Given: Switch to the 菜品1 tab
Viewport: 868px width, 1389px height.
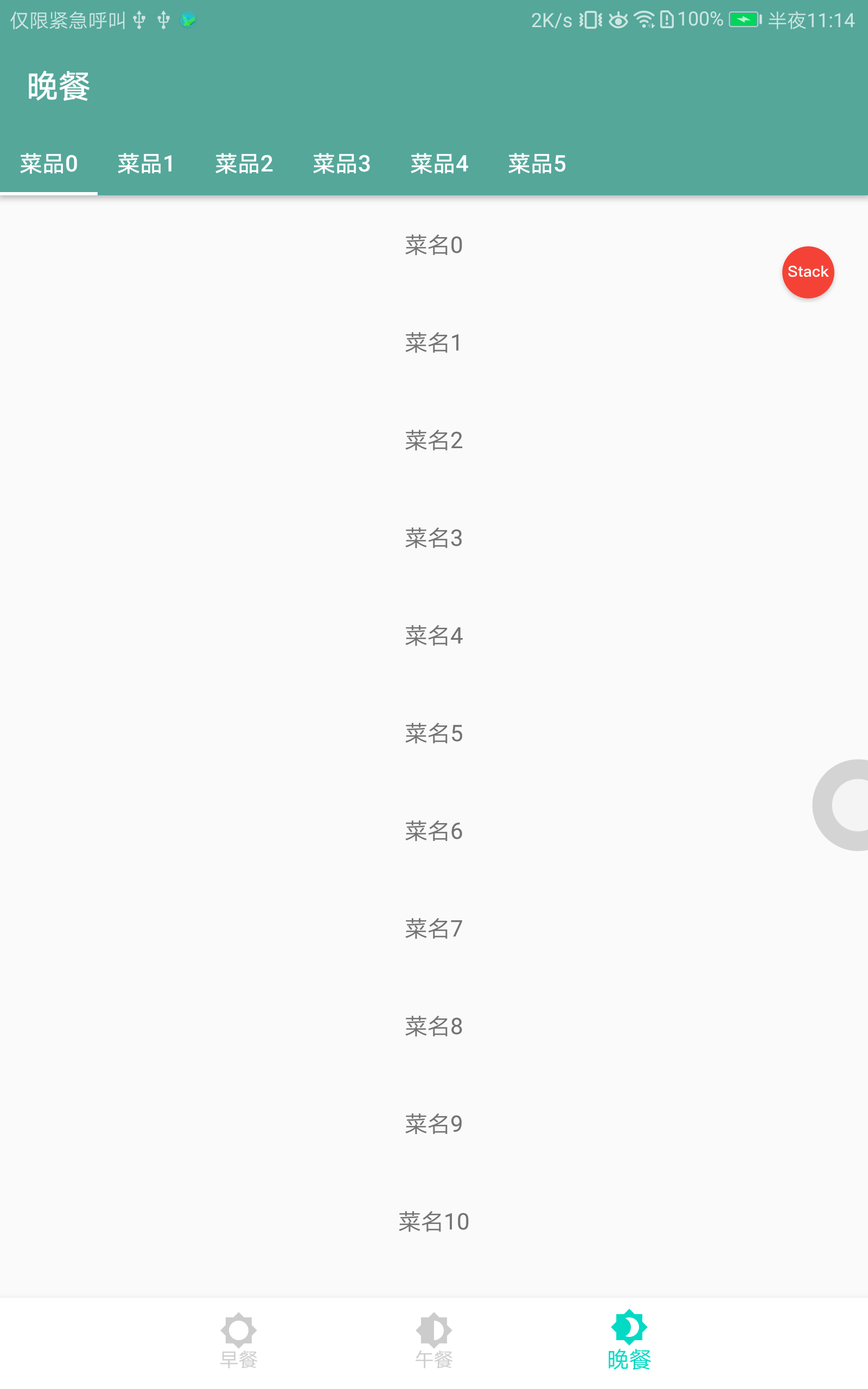Looking at the screenshot, I should (146, 164).
